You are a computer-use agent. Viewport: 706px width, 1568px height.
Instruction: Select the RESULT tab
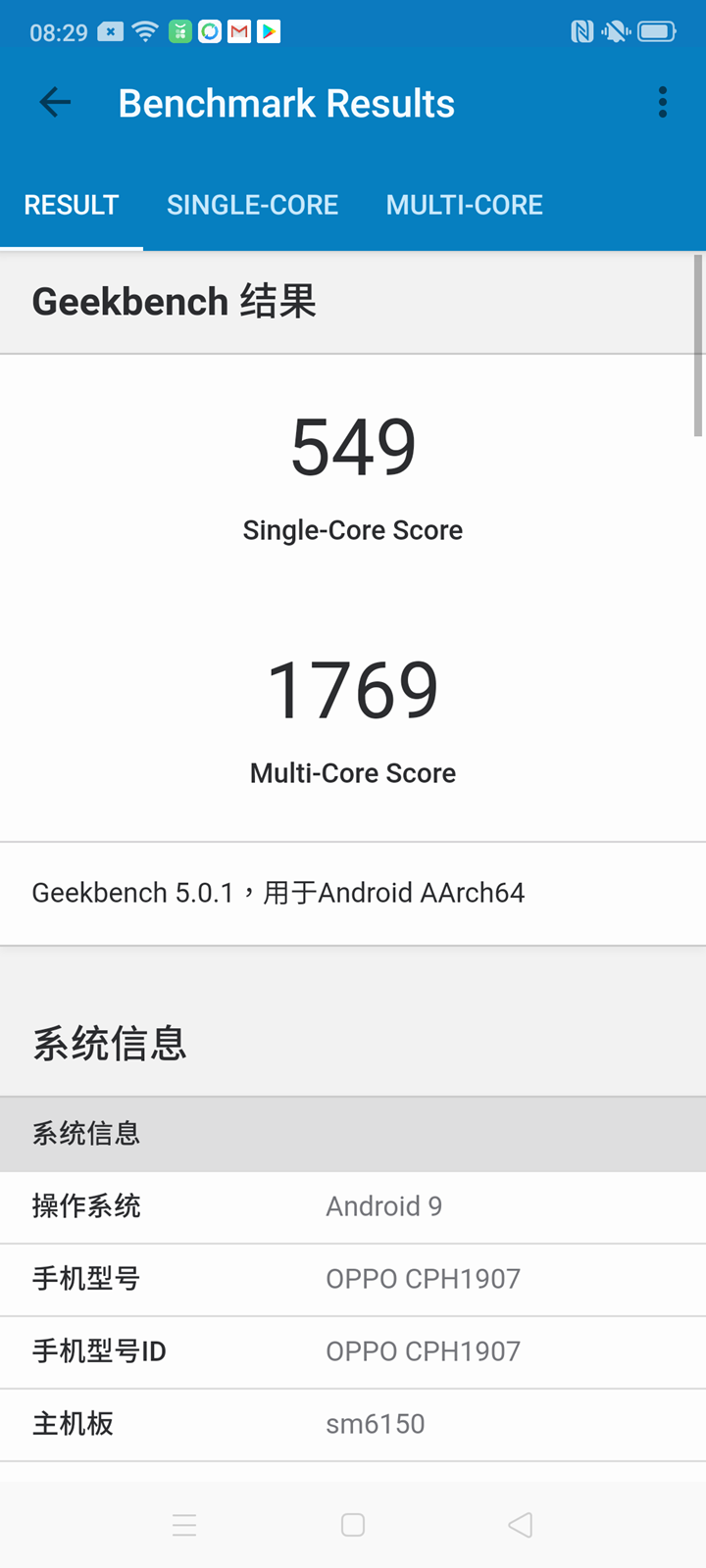(x=71, y=205)
